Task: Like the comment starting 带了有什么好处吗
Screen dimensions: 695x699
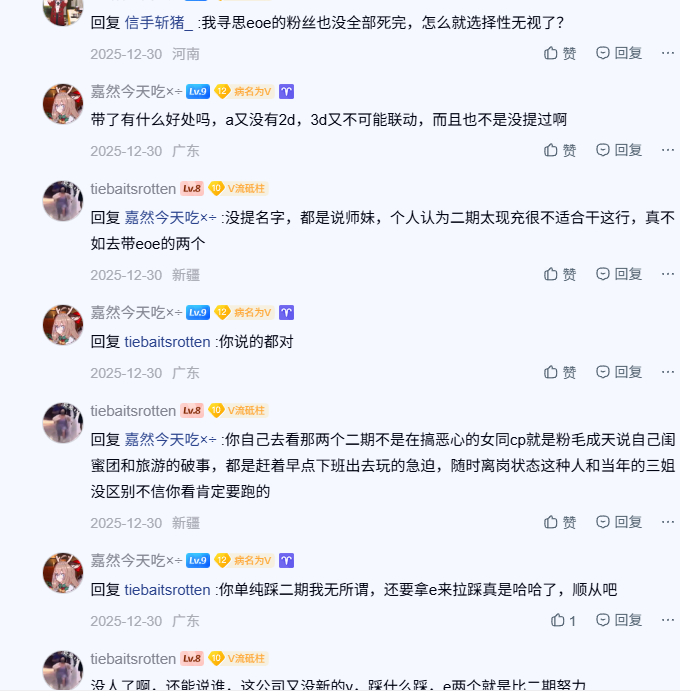Action: 560,150
